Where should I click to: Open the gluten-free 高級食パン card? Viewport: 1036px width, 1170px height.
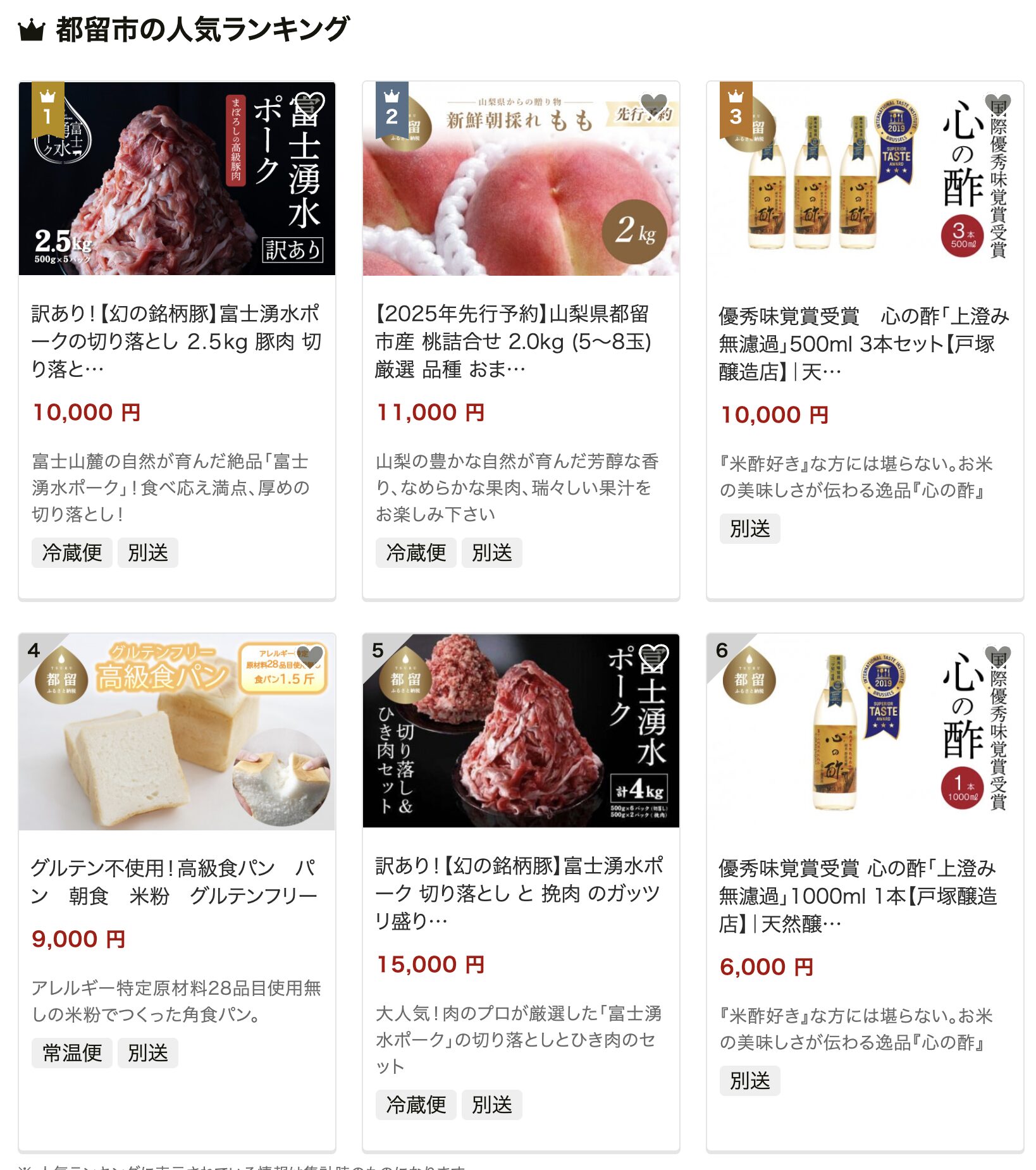(x=176, y=881)
